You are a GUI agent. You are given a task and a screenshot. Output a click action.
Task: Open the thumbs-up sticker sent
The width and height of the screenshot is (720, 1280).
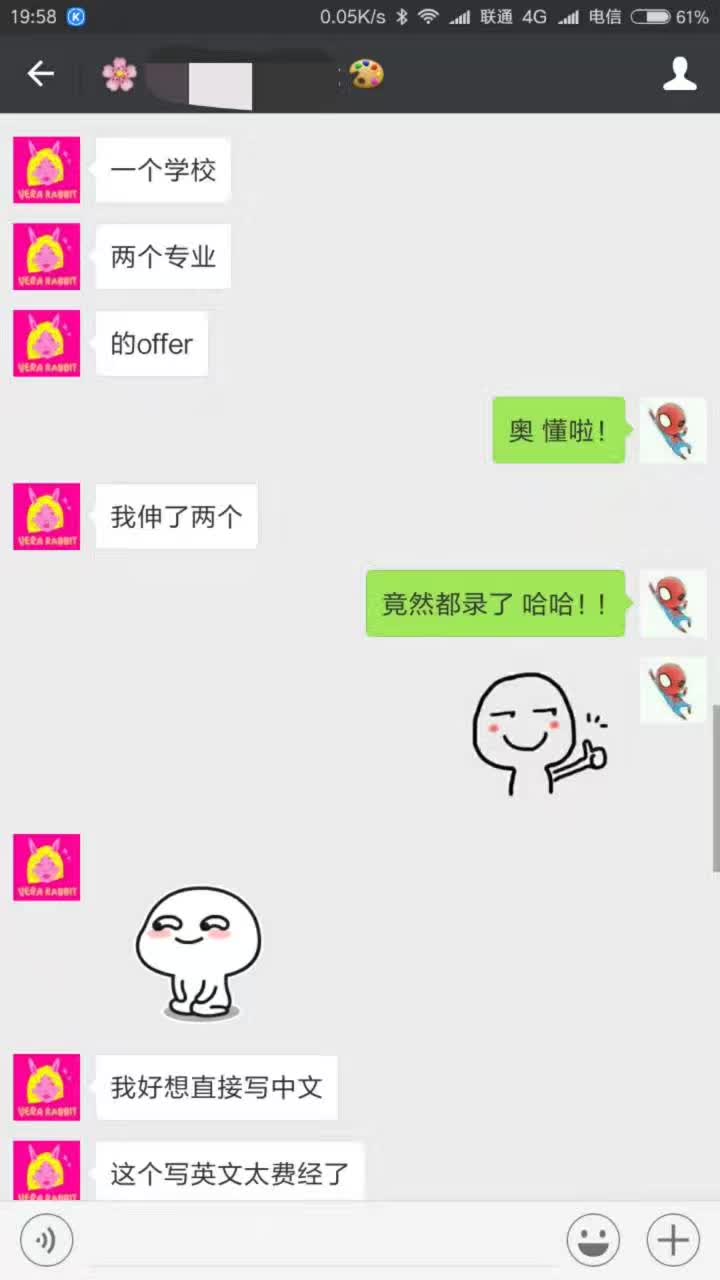coord(539,734)
